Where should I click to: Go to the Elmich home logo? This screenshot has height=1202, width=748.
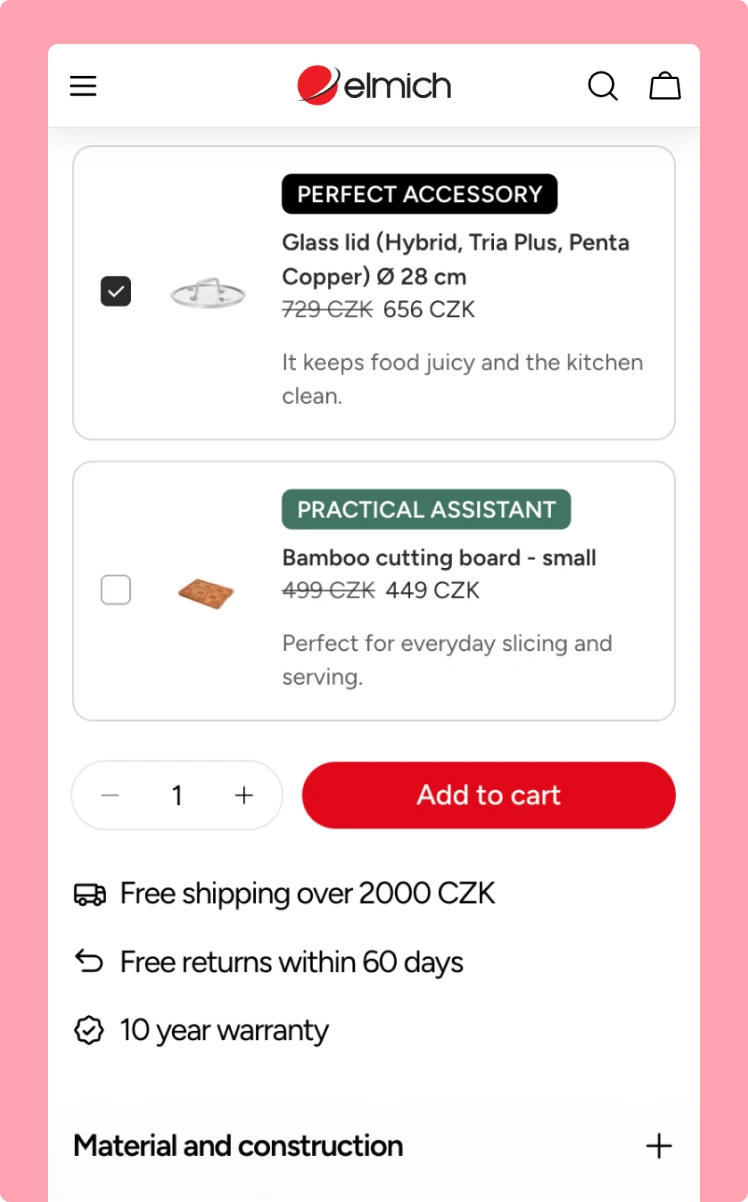(374, 86)
